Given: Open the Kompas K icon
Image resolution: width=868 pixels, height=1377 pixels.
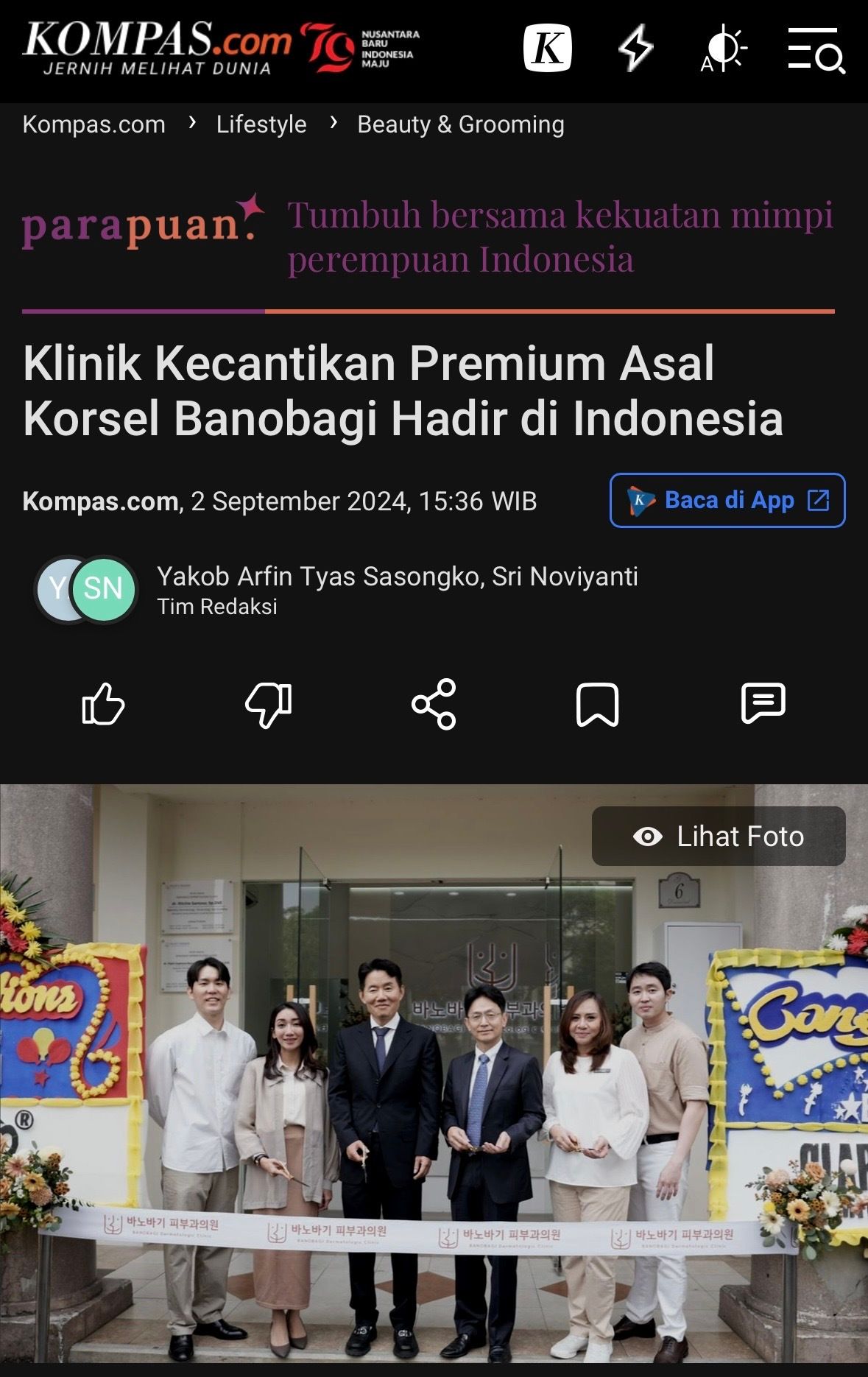Looking at the screenshot, I should coord(547,49).
